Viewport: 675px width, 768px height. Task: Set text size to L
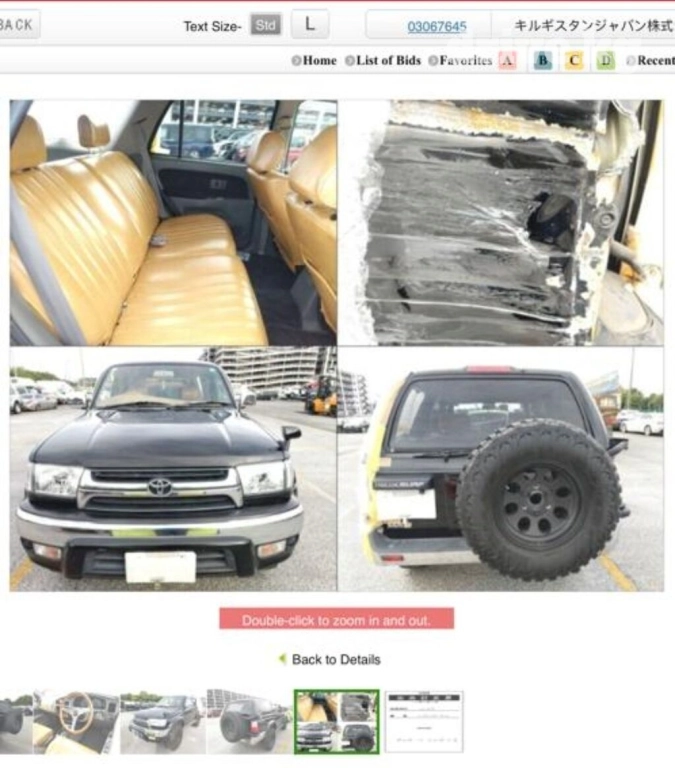(x=310, y=24)
